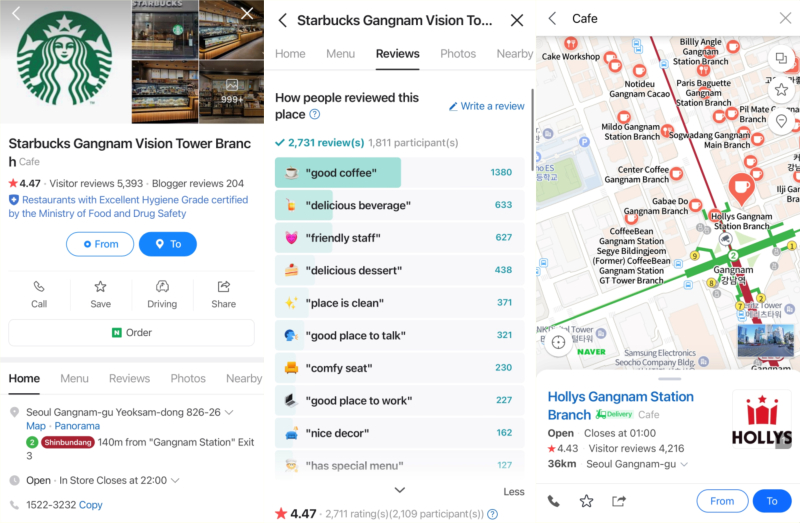Share the Starbucks place page
This screenshot has width=800, height=523.
(224, 293)
